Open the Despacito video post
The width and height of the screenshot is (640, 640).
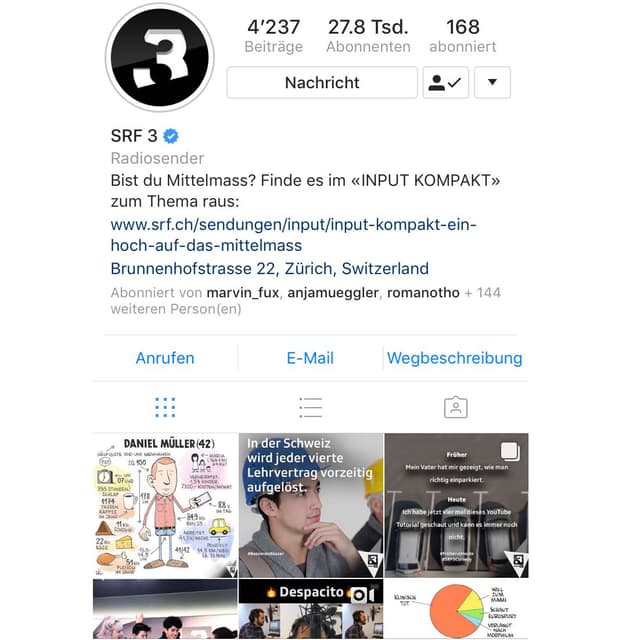pos(310,610)
